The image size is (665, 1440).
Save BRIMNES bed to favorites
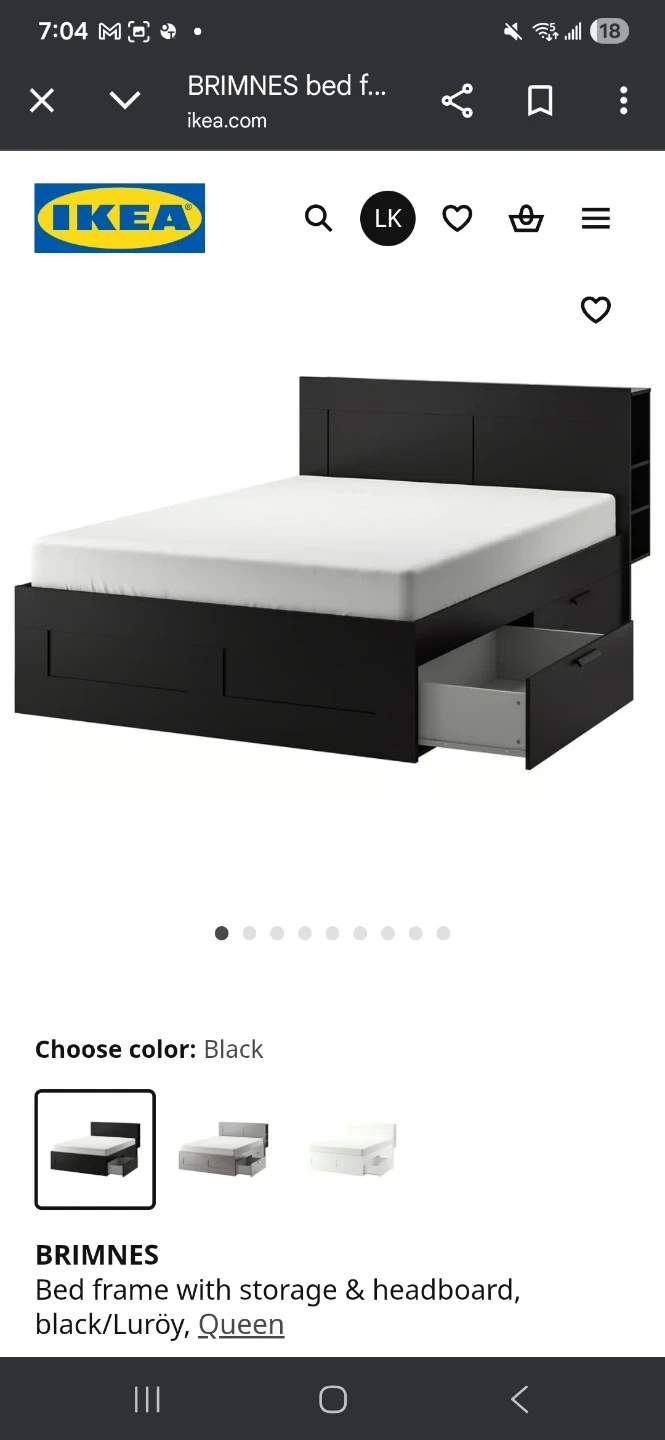point(596,310)
